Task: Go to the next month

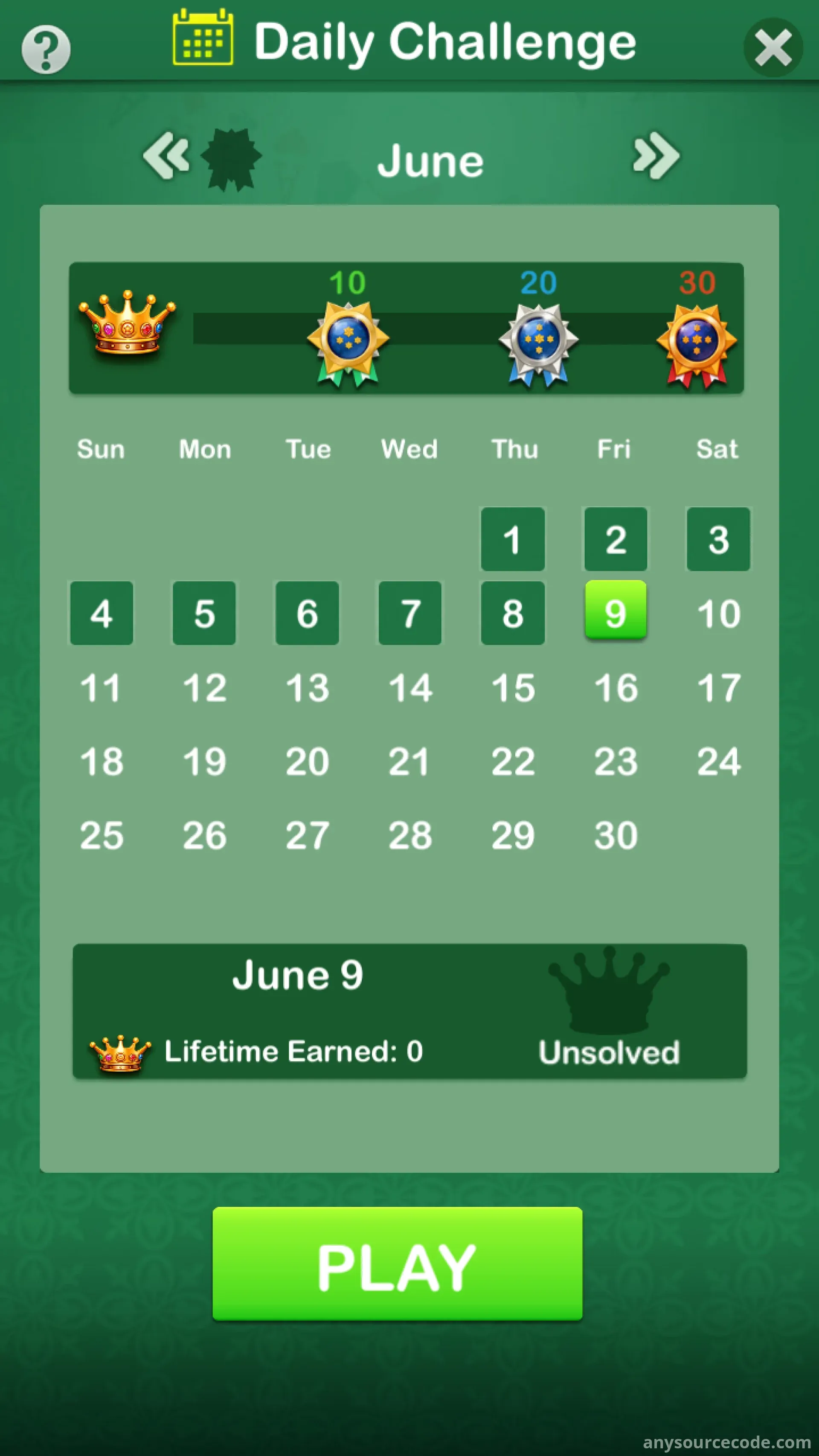Action: [656, 155]
